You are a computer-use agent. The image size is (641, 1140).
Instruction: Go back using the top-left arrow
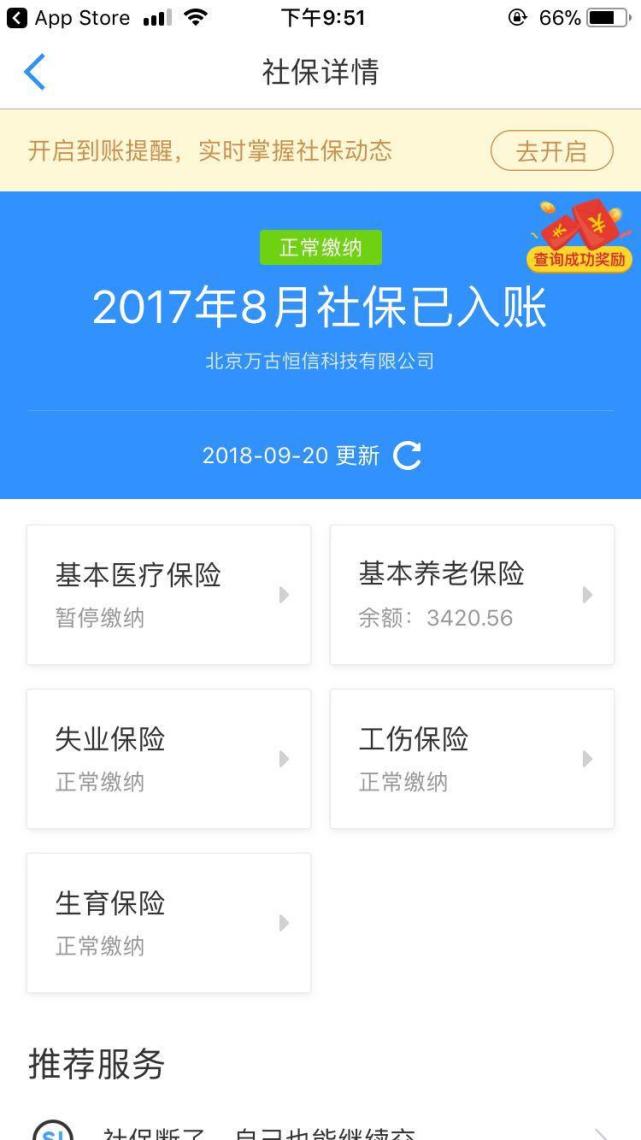click(34, 73)
